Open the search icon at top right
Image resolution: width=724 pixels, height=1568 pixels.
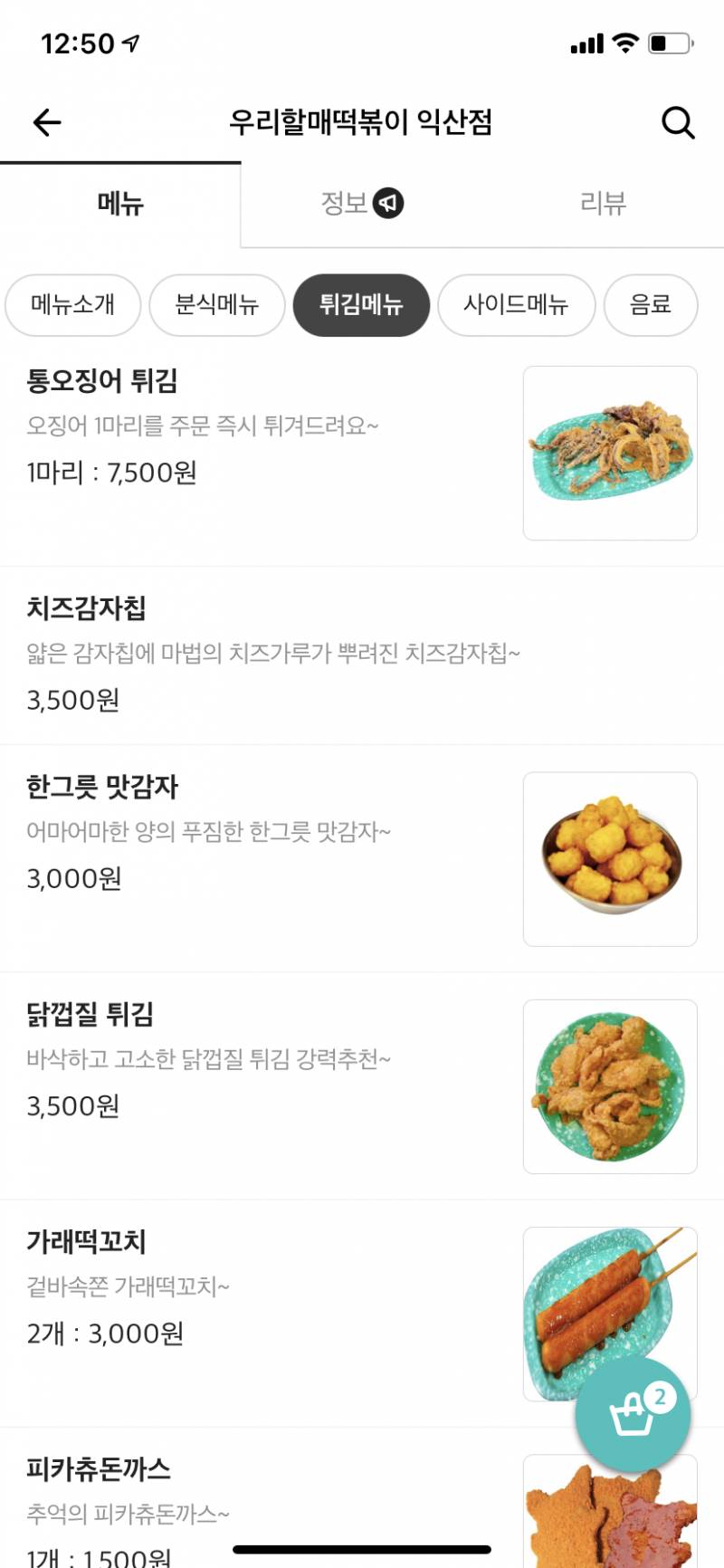click(x=677, y=123)
